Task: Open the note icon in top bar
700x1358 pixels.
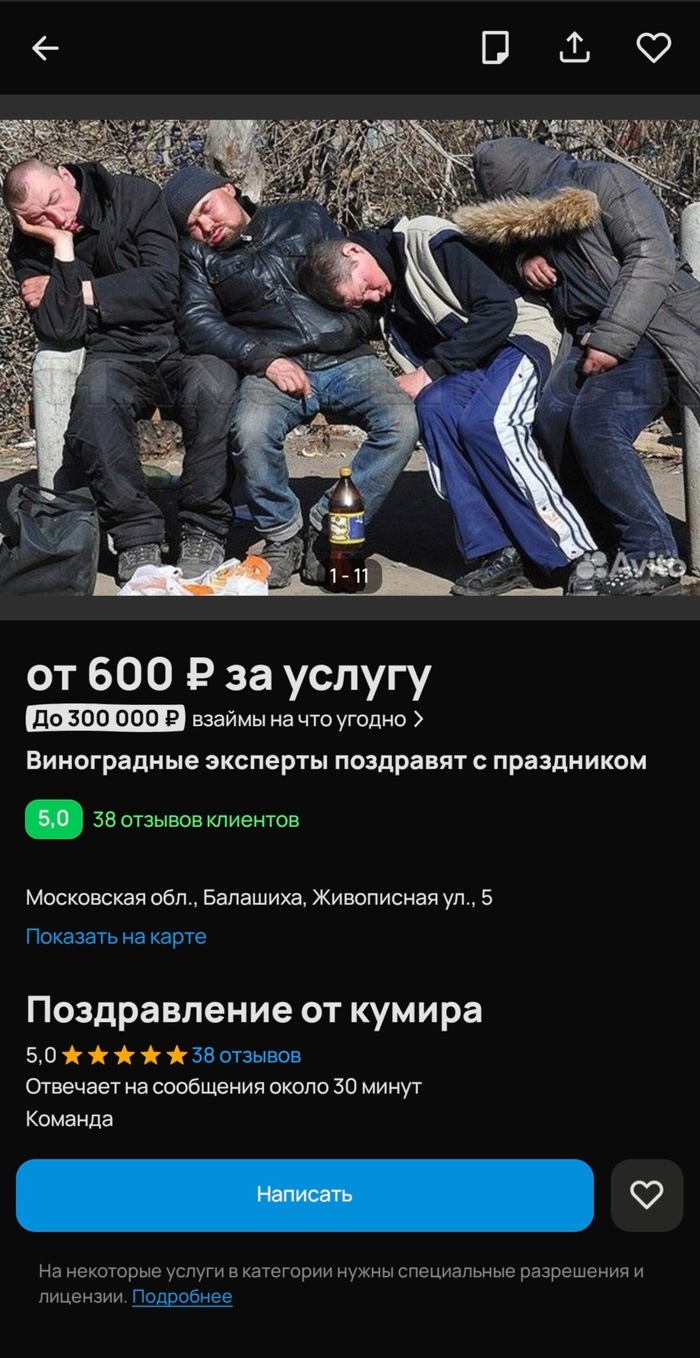Action: [x=495, y=48]
